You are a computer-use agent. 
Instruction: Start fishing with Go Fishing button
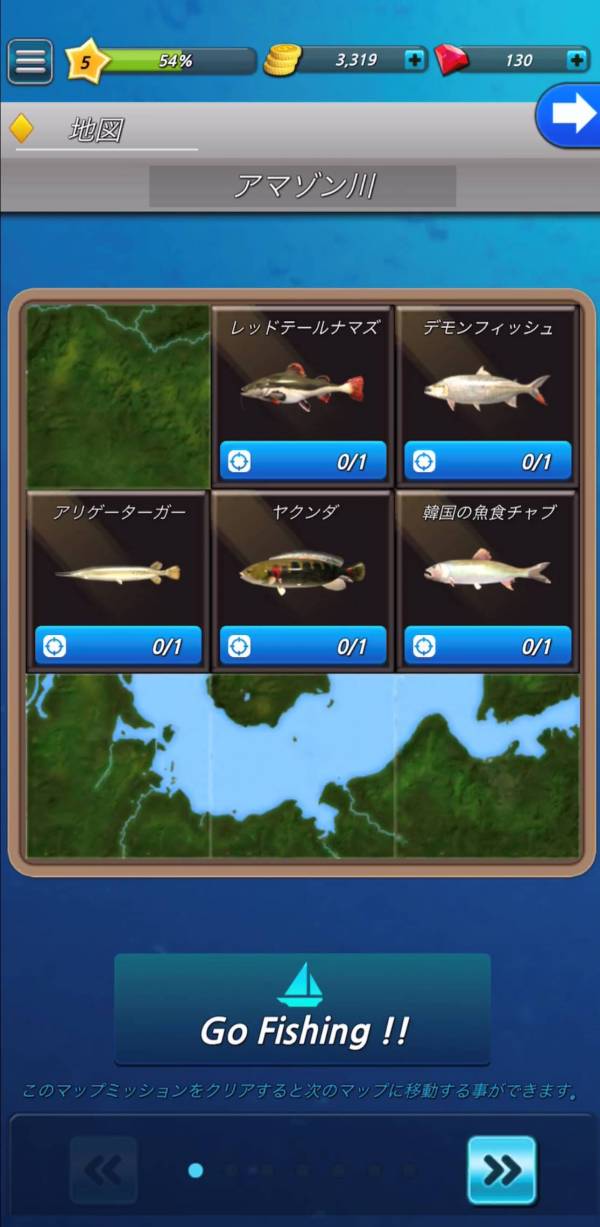[x=302, y=1009]
